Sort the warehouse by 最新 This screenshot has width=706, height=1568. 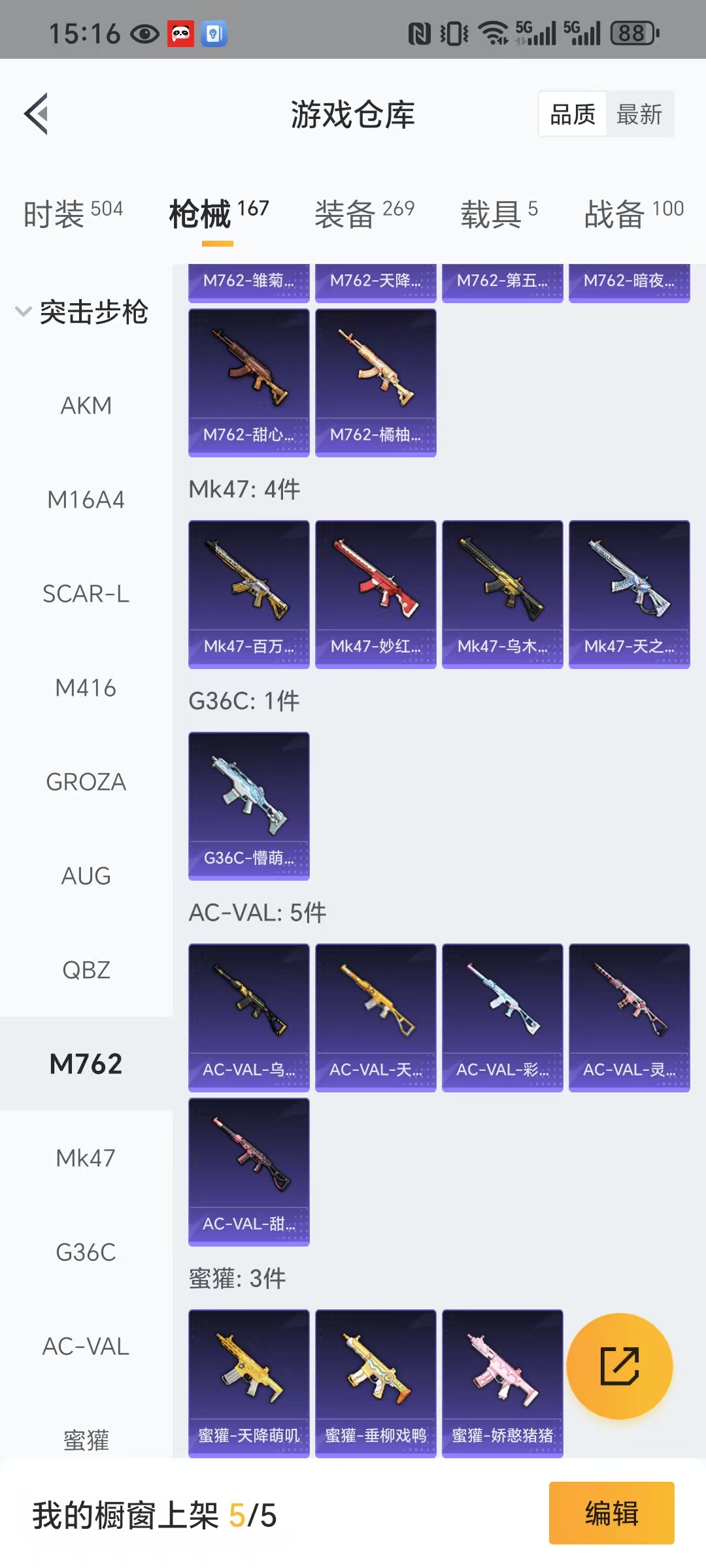pyautogui.click(x=639, y=114)
